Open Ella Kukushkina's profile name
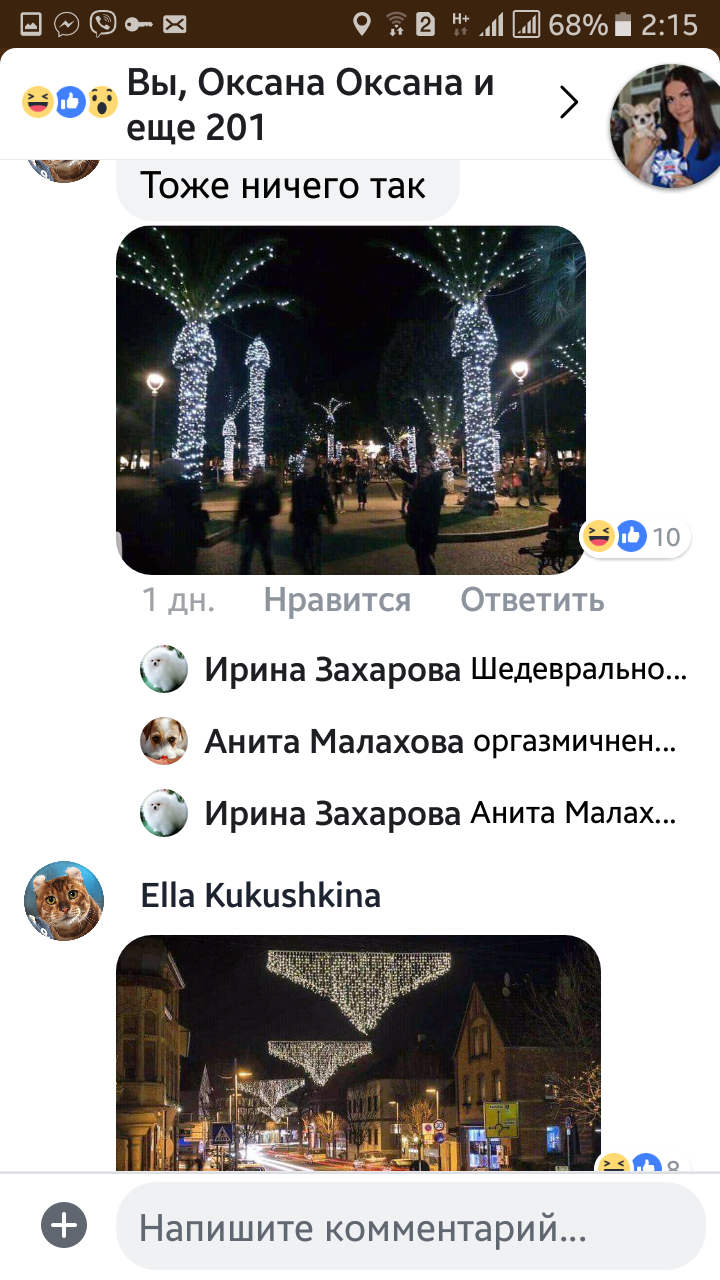720x1280 pixels. (261, 895)
